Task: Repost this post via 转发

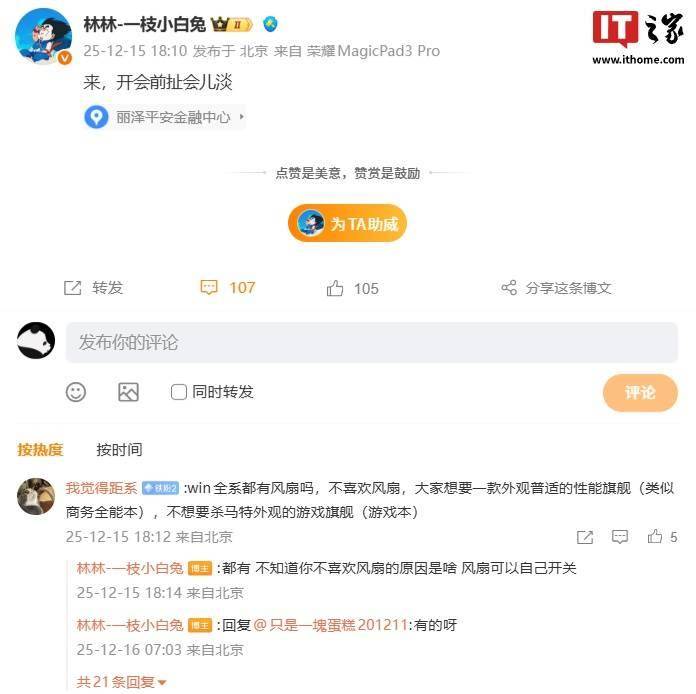Action: point(94,288)
